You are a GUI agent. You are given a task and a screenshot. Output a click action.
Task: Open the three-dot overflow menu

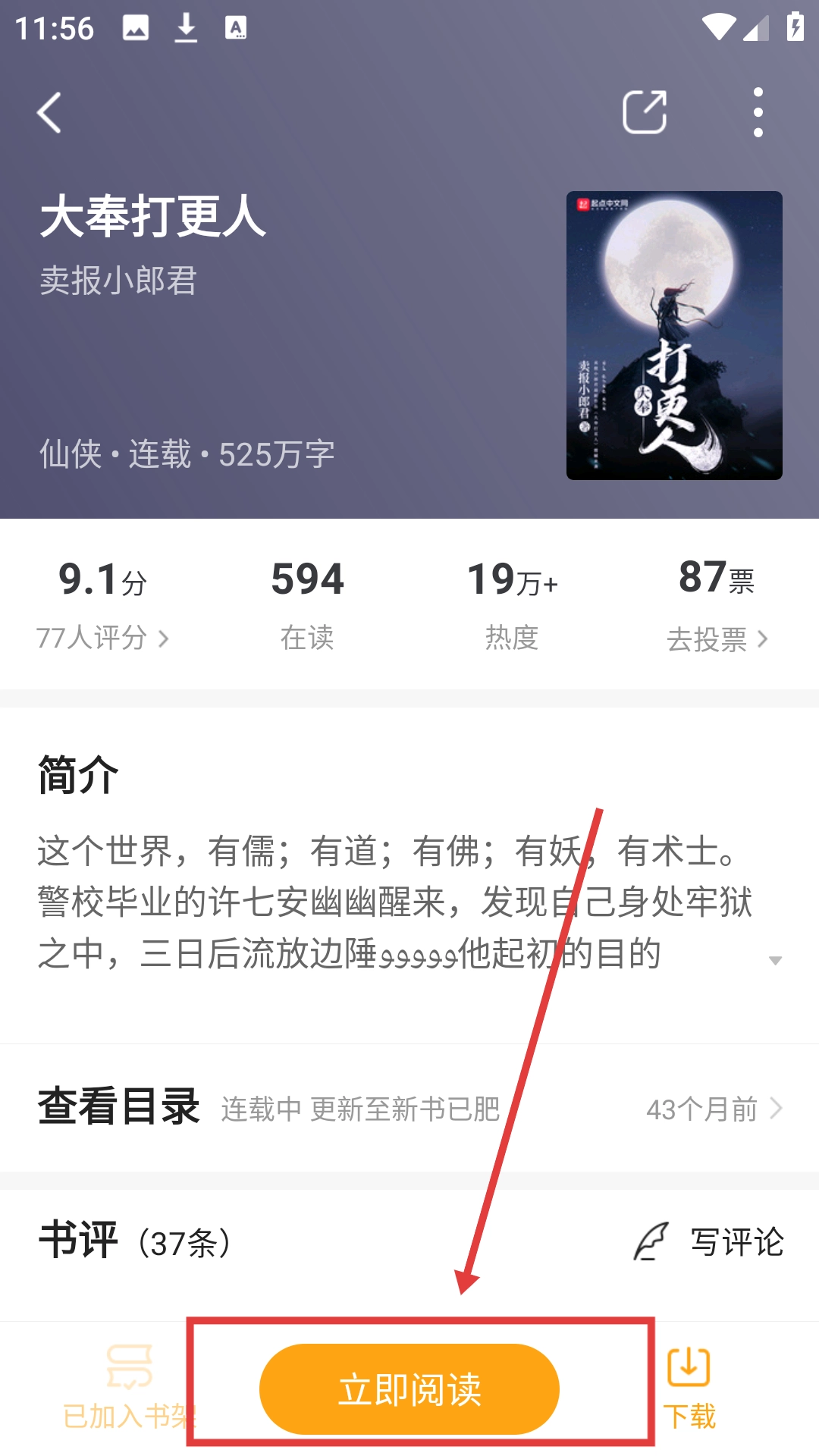tap(758, 113)
